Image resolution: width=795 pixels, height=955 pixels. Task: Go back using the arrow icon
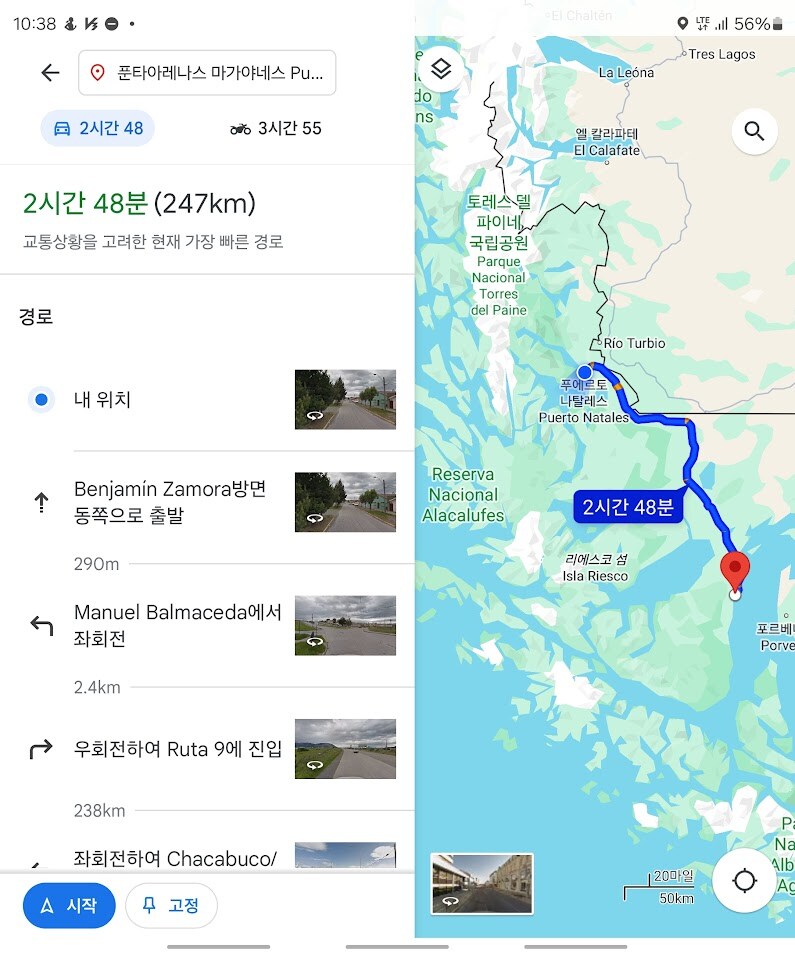(x=50, y=72)
